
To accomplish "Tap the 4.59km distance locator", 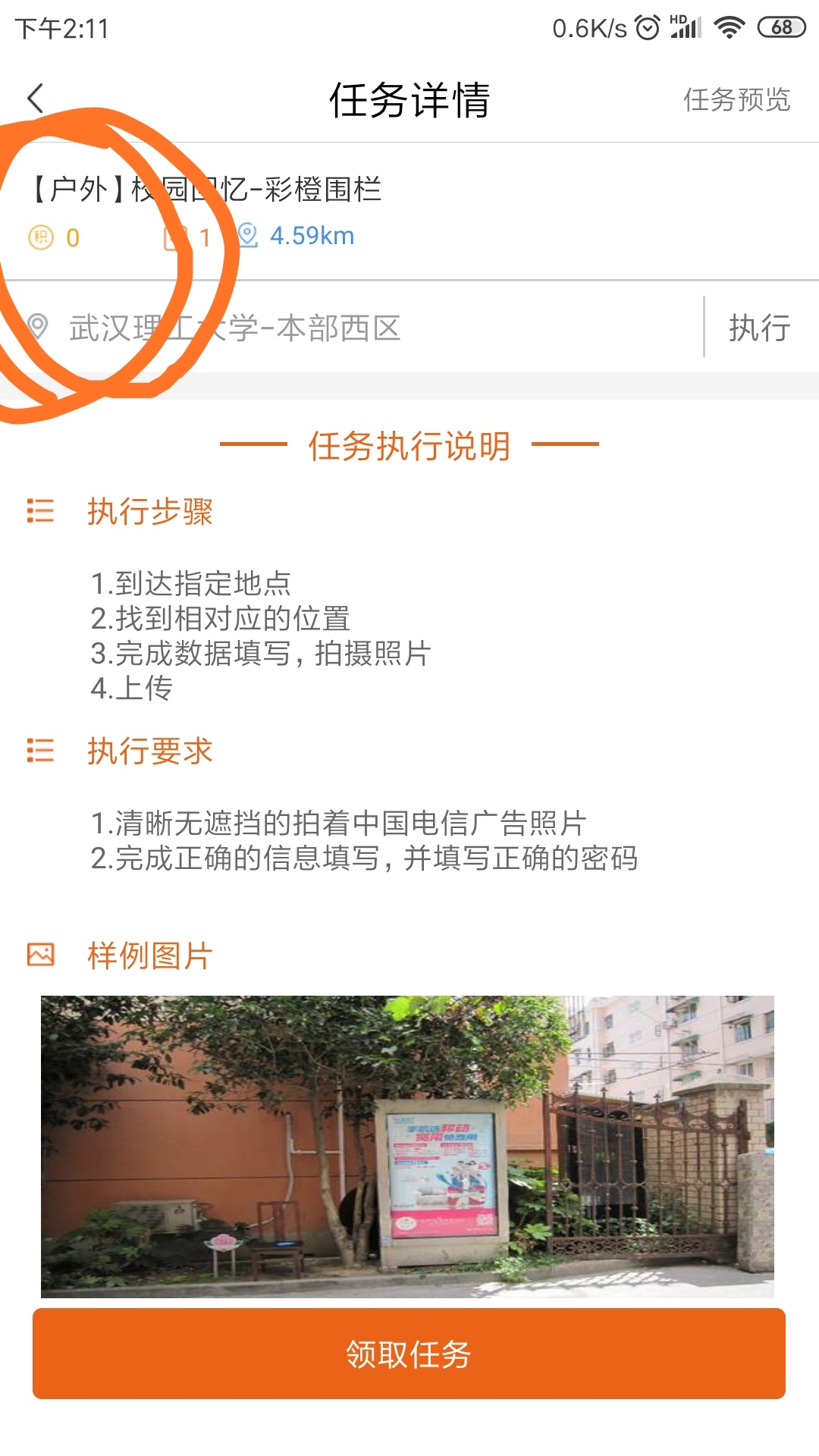I will pos(297,236).
